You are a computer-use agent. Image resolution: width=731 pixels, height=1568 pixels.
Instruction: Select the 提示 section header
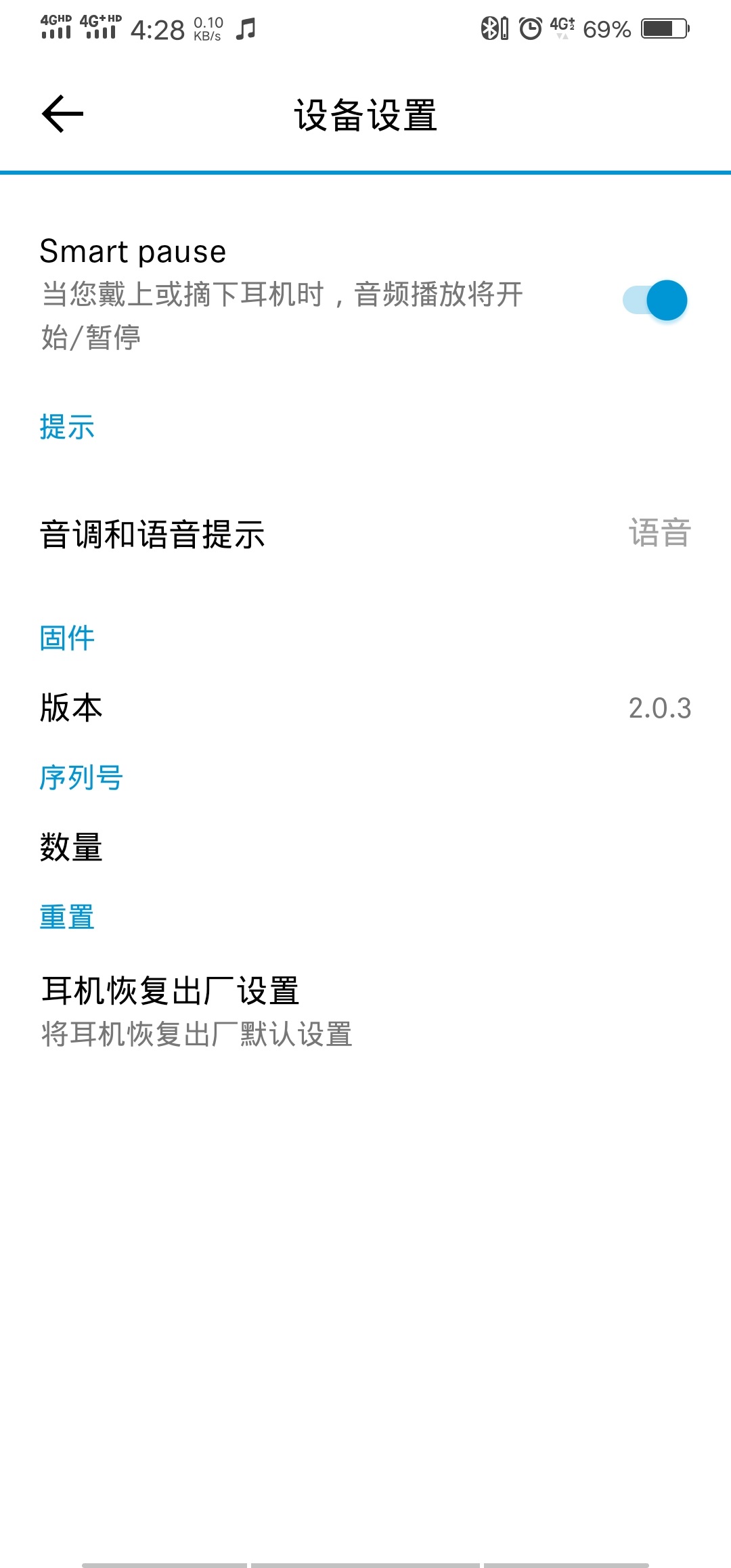click(66, 427)
